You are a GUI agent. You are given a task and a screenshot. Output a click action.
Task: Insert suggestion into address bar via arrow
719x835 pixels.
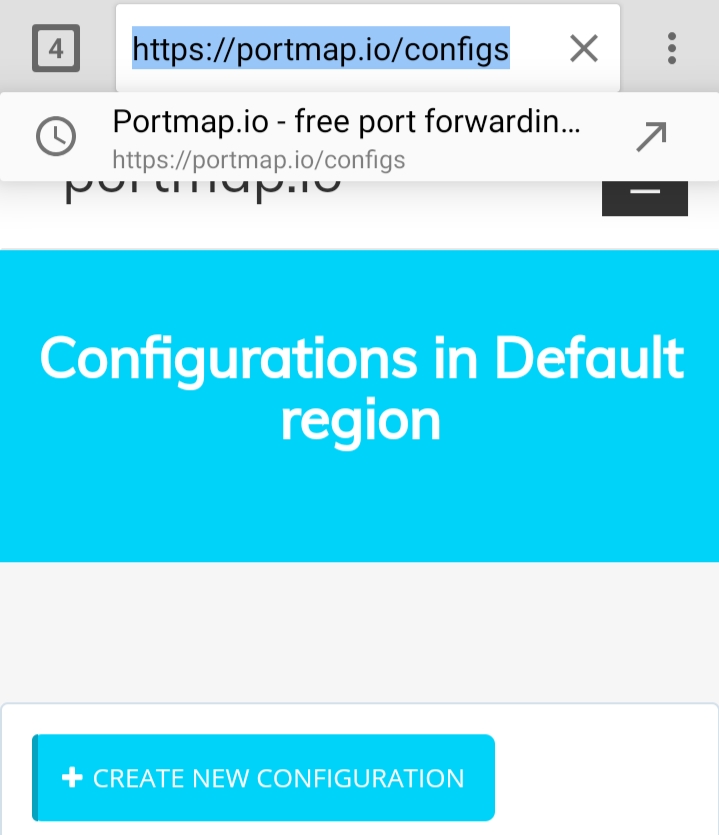point(651,138)
